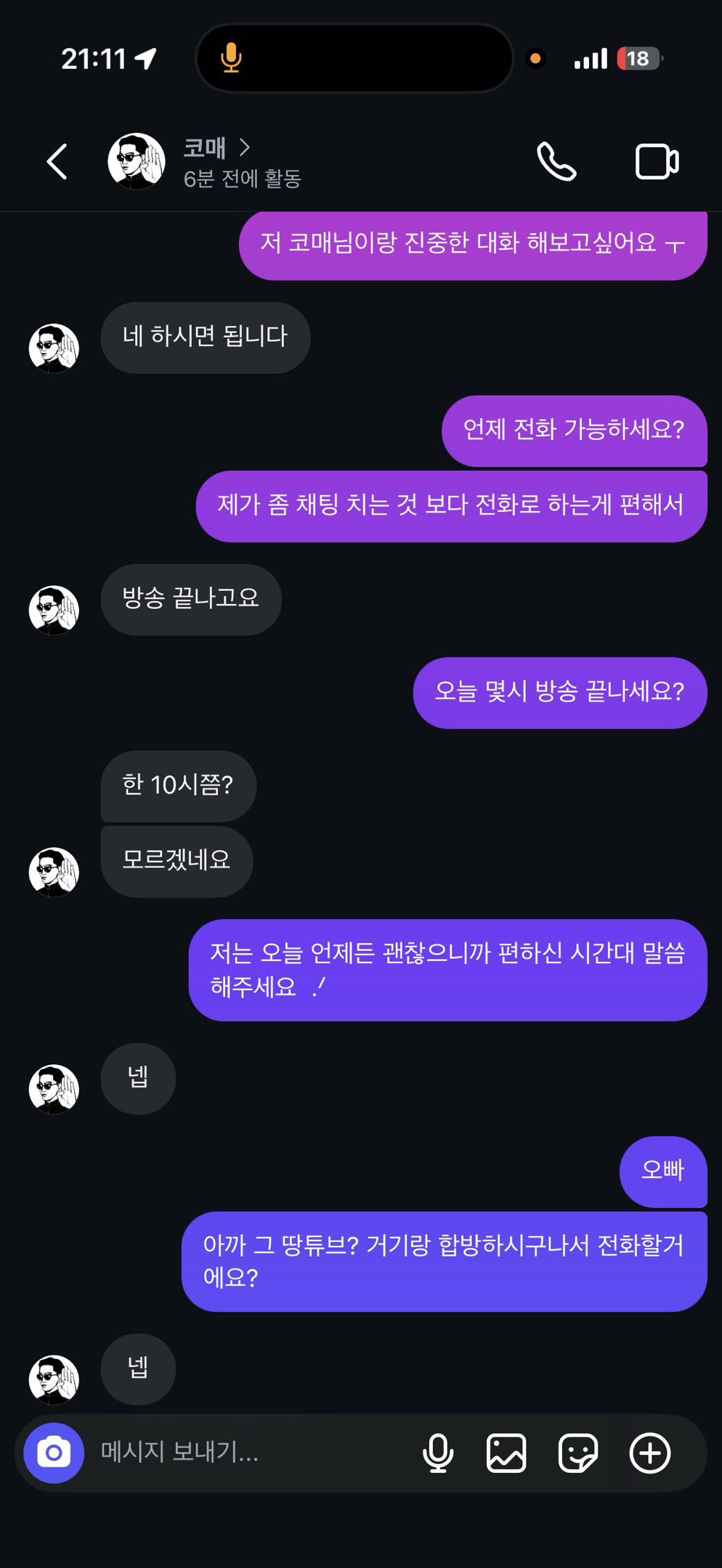Open the sticker picker
The width and height of the screenshot is (722, 1568).
tap(577, 1453)
